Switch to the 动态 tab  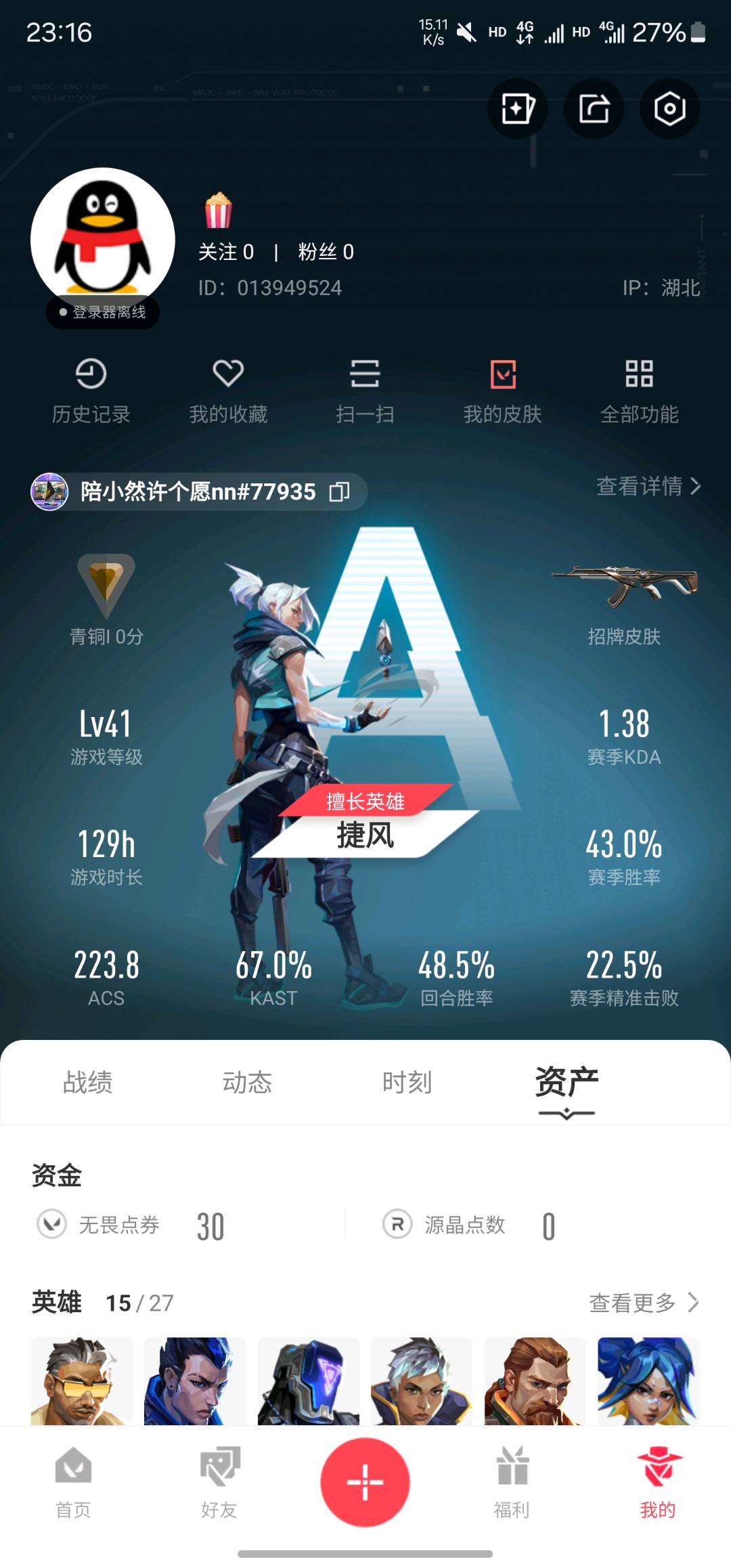point(247,1083)
